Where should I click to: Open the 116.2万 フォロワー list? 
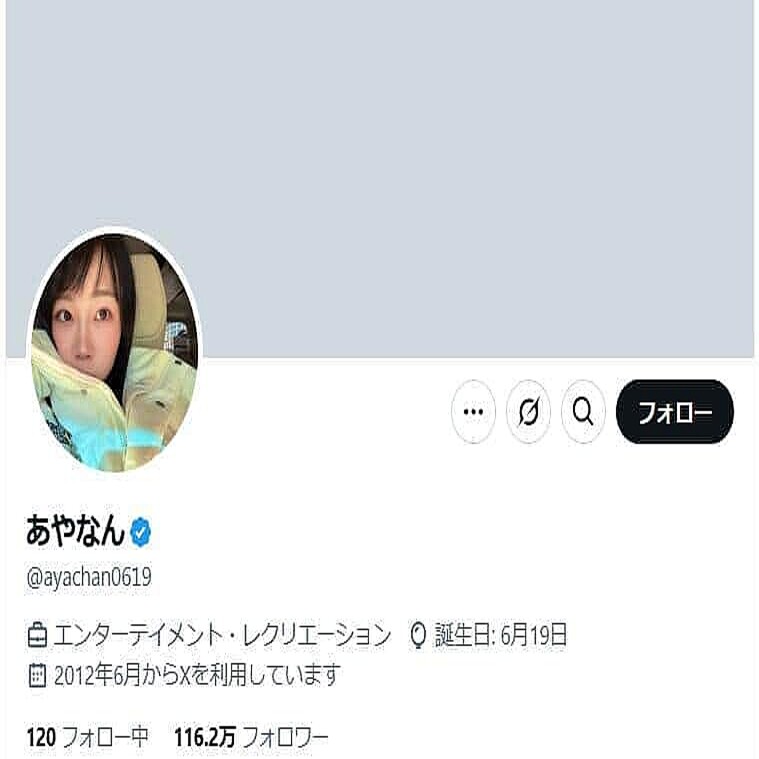pos(251,738)
